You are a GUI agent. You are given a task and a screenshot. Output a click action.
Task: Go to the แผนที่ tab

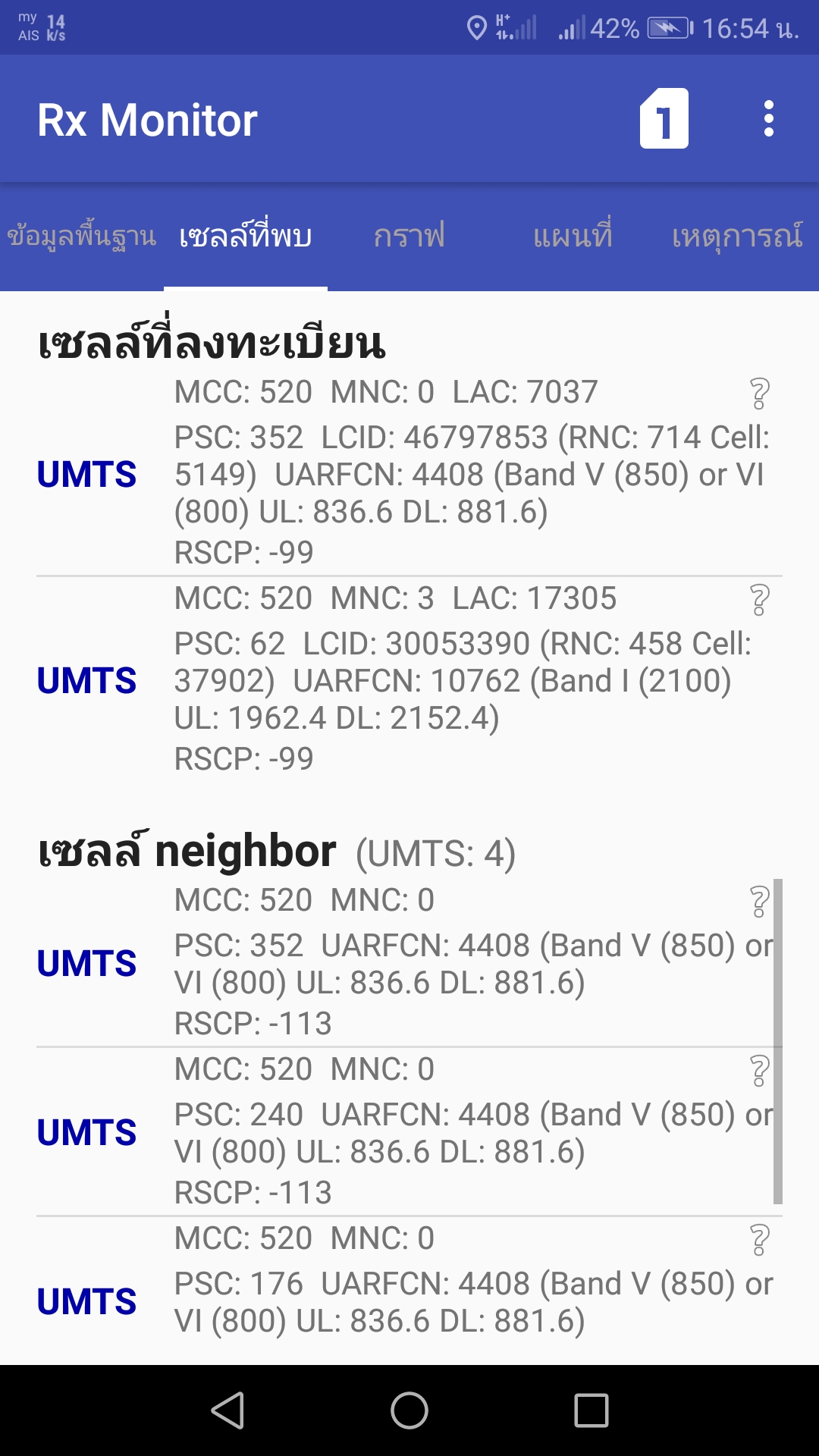click(573, 237)
